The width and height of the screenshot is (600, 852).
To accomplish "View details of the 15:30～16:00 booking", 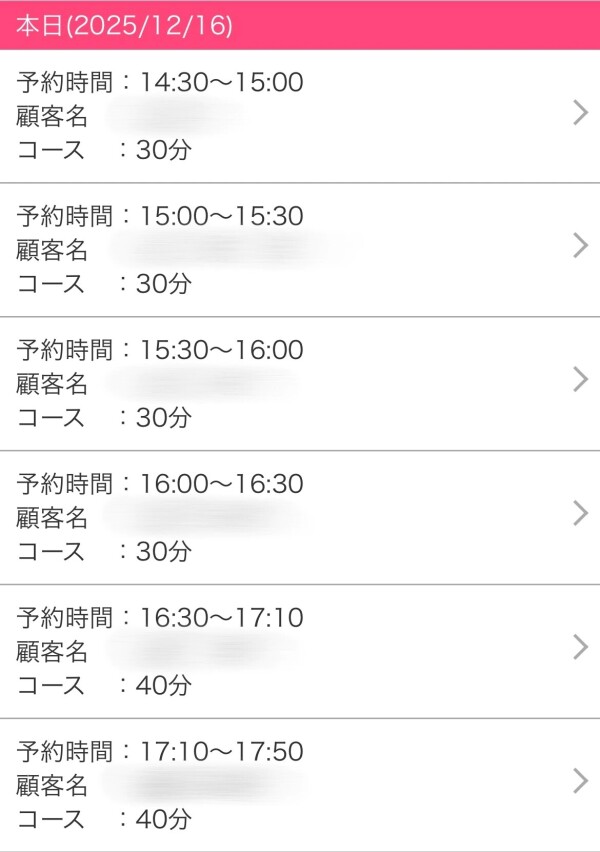I will click(300, 383).
